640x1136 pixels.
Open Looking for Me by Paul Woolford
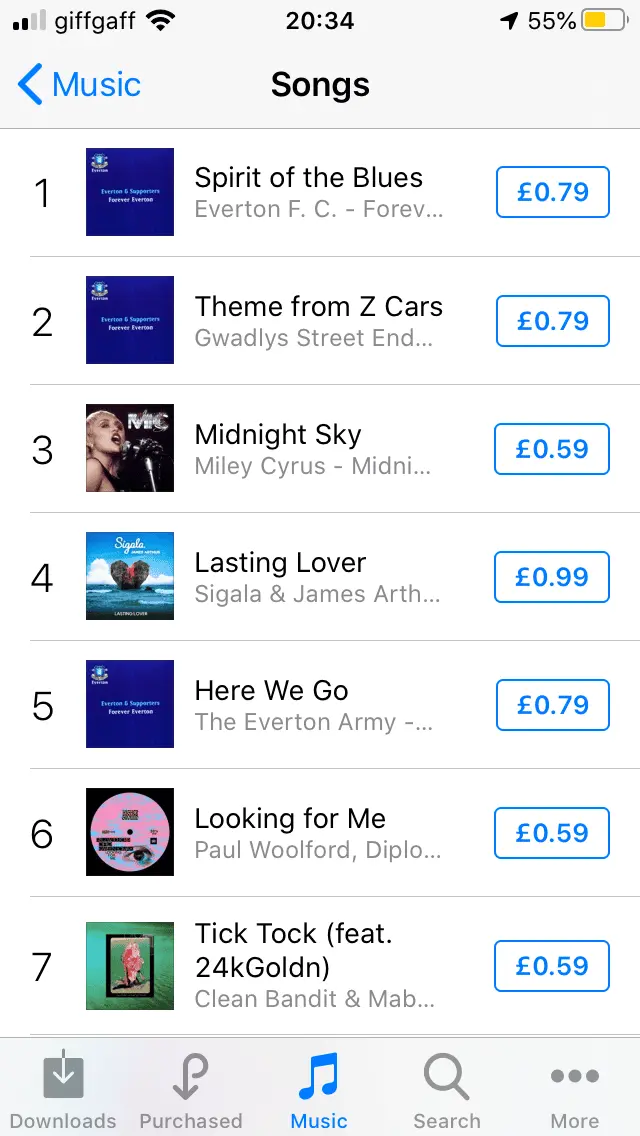pos(310,833)
